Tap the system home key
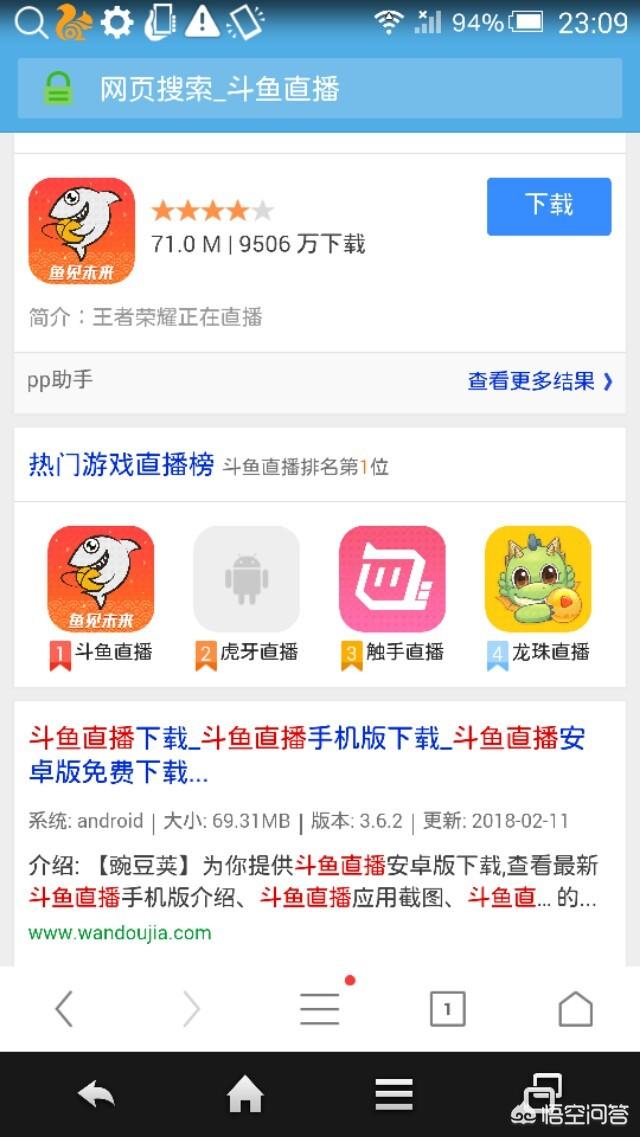Screen dimensions: 640x1137 [x=245, y=1096]
